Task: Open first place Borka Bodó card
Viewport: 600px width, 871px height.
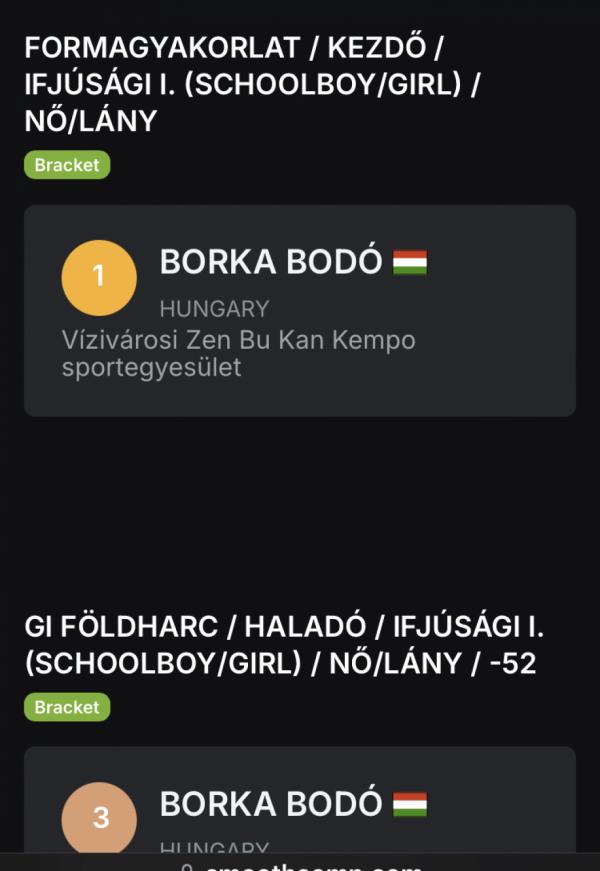Action: click(299, 310)
